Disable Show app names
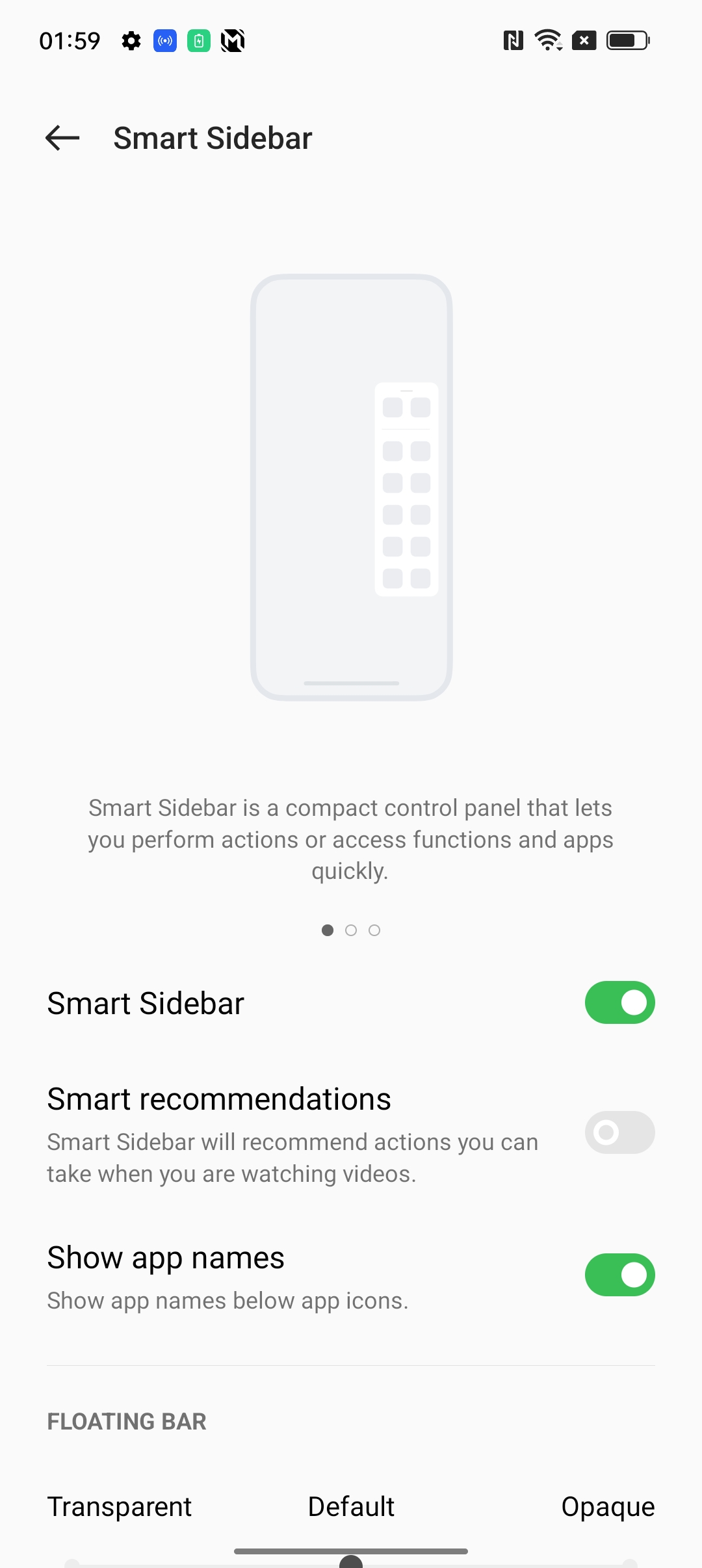 (x=619, y=1275)
